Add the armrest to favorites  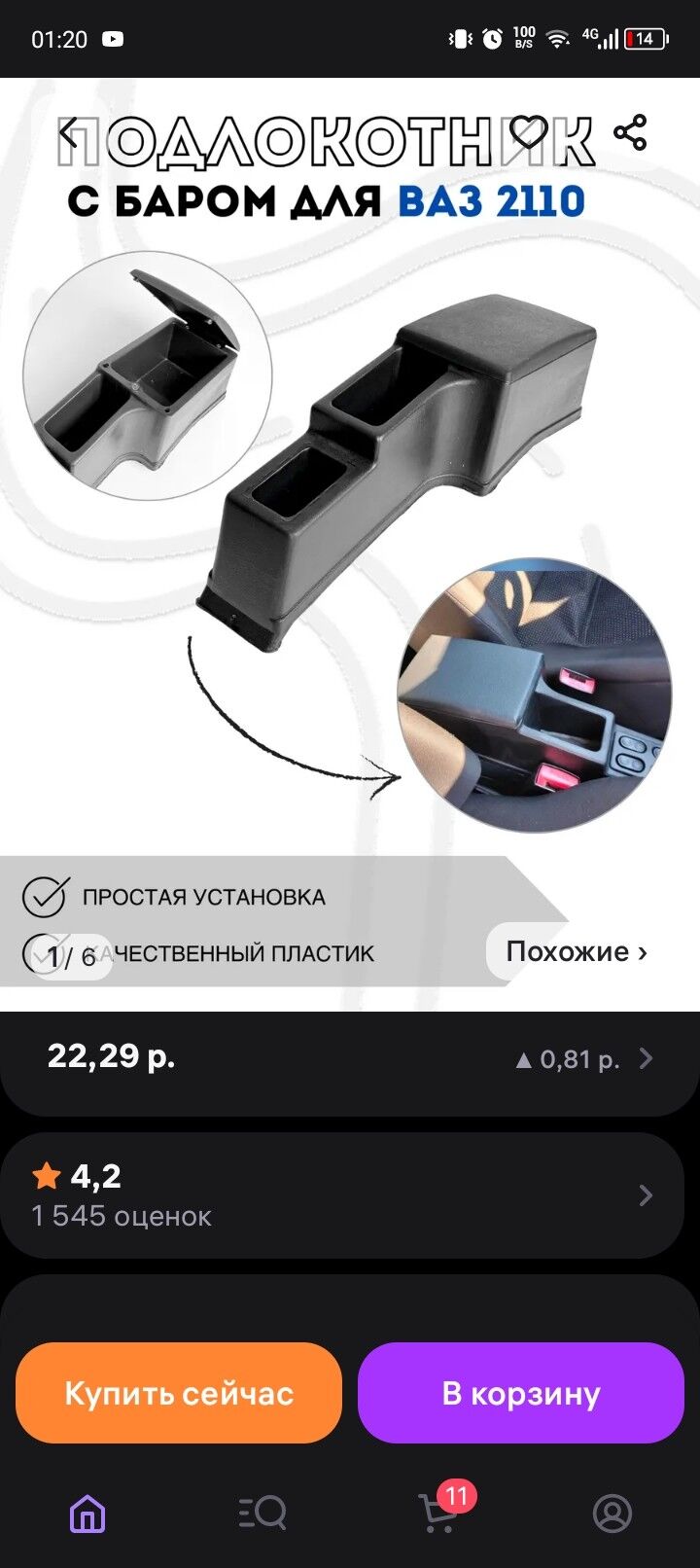(x=529, y=133)
